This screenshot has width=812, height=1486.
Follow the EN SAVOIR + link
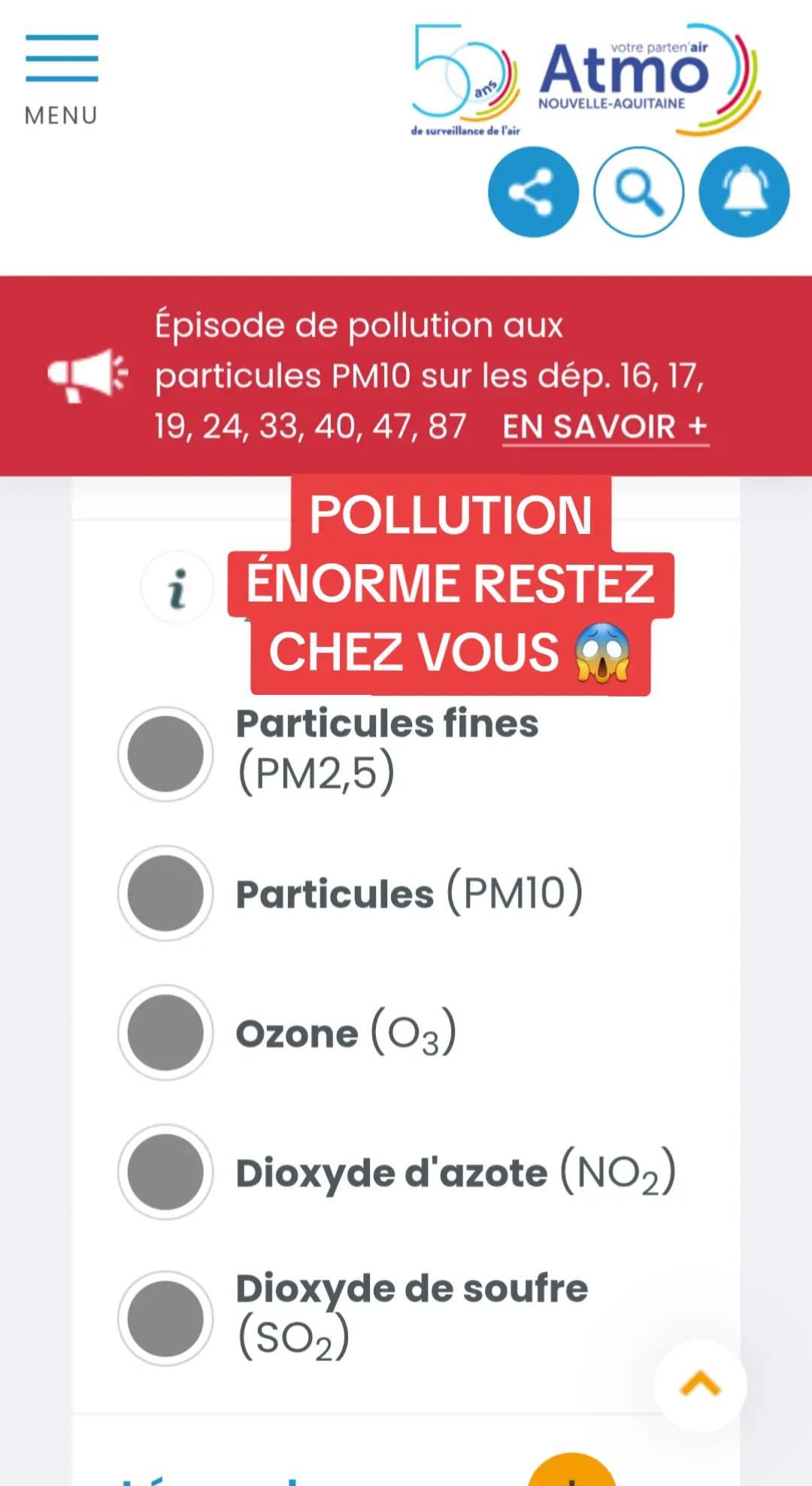click(x=606, y=427)
